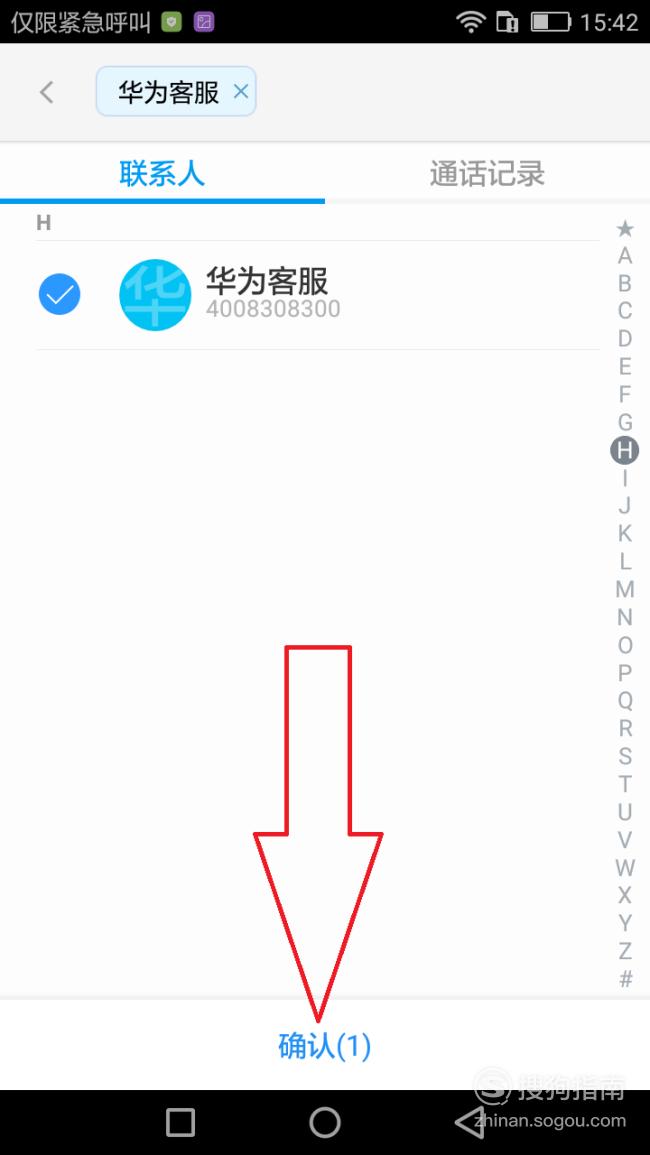Image resolution: width=650 pixels, height=1155 pixels.
Task: Jump to # section in index
Action: [x=625, y=979]
